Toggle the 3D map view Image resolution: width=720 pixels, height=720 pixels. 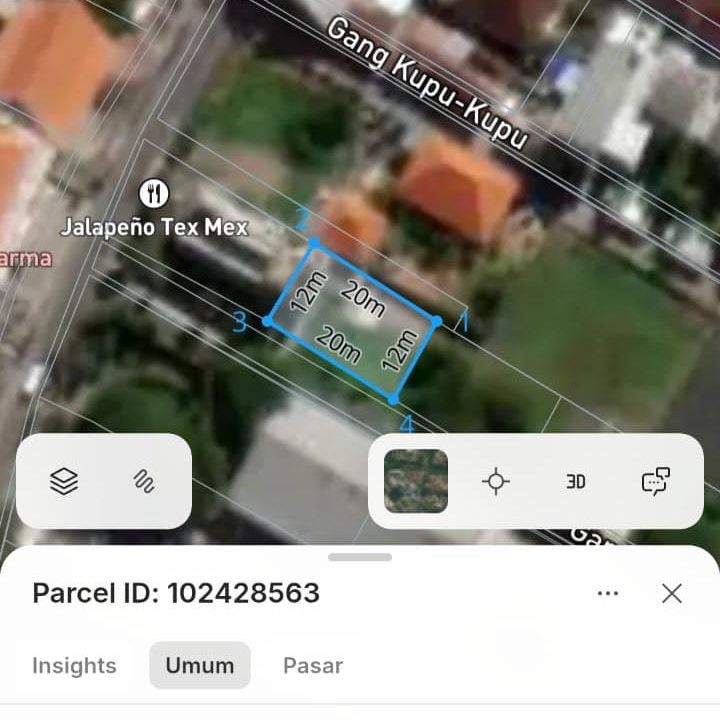(575, 481)
